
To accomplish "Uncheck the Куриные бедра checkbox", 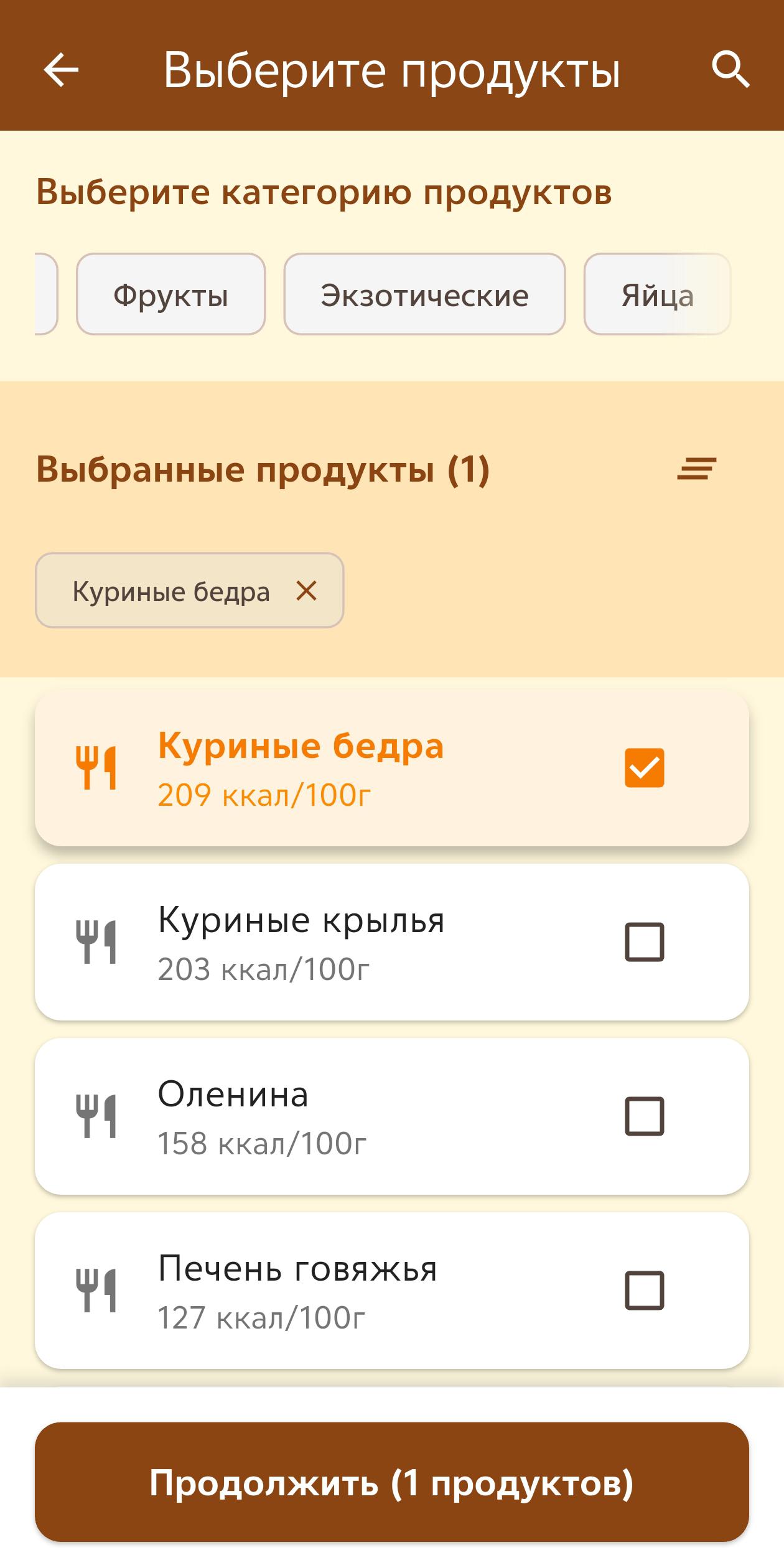I will [645, 768].
